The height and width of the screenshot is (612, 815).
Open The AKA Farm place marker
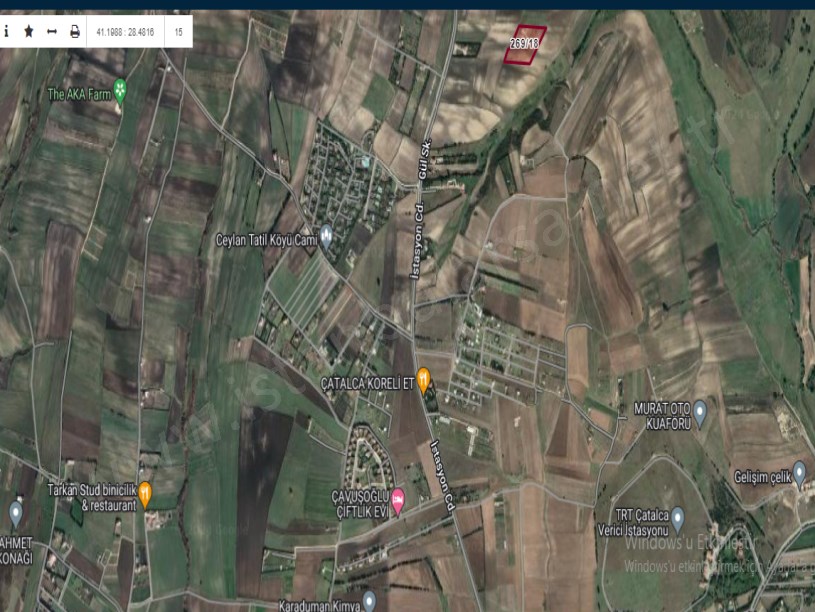[120, 93]
